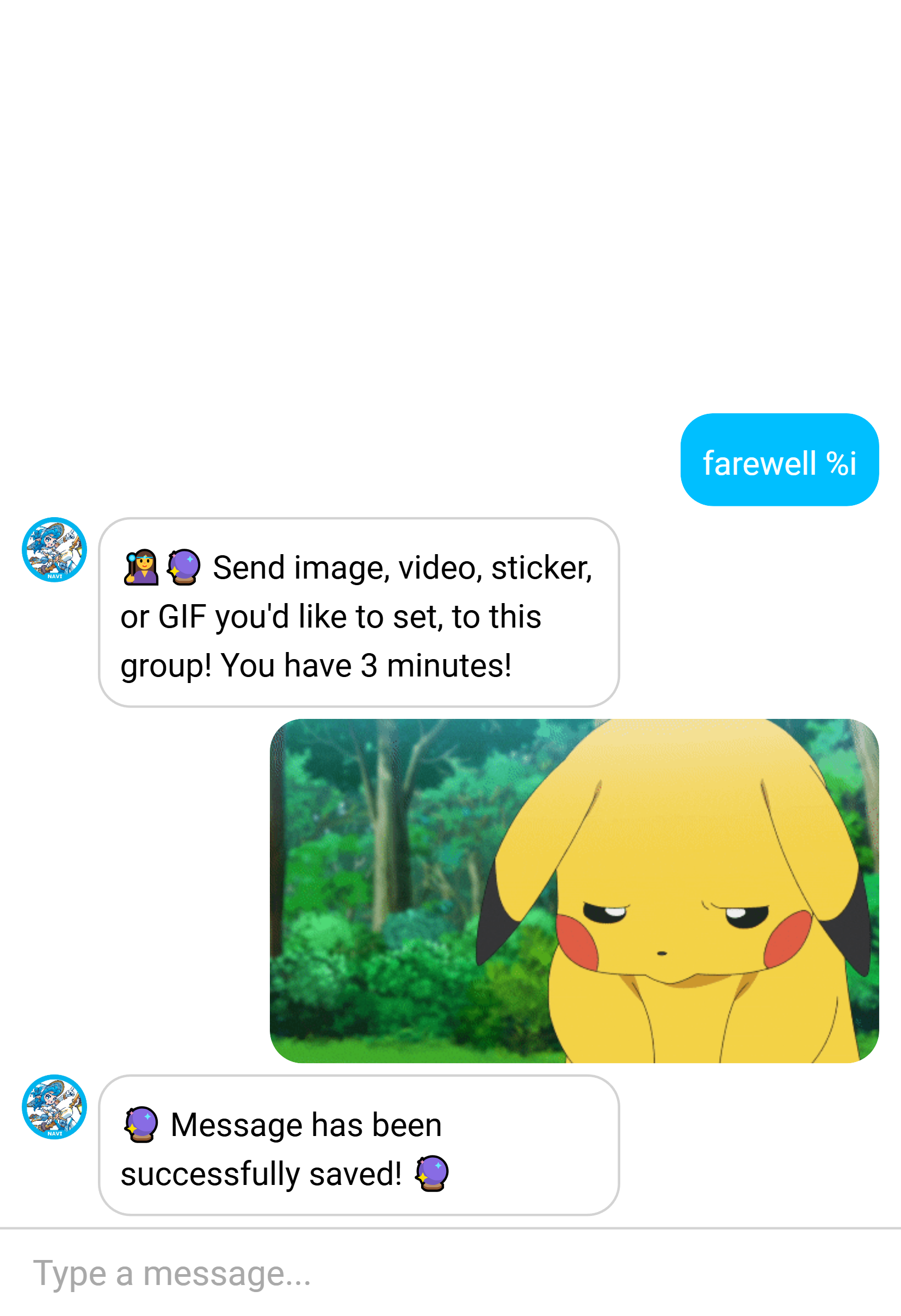Open bot avatar beside the Message saved reply
901x1316 pixels.
tap(54, 1107)
